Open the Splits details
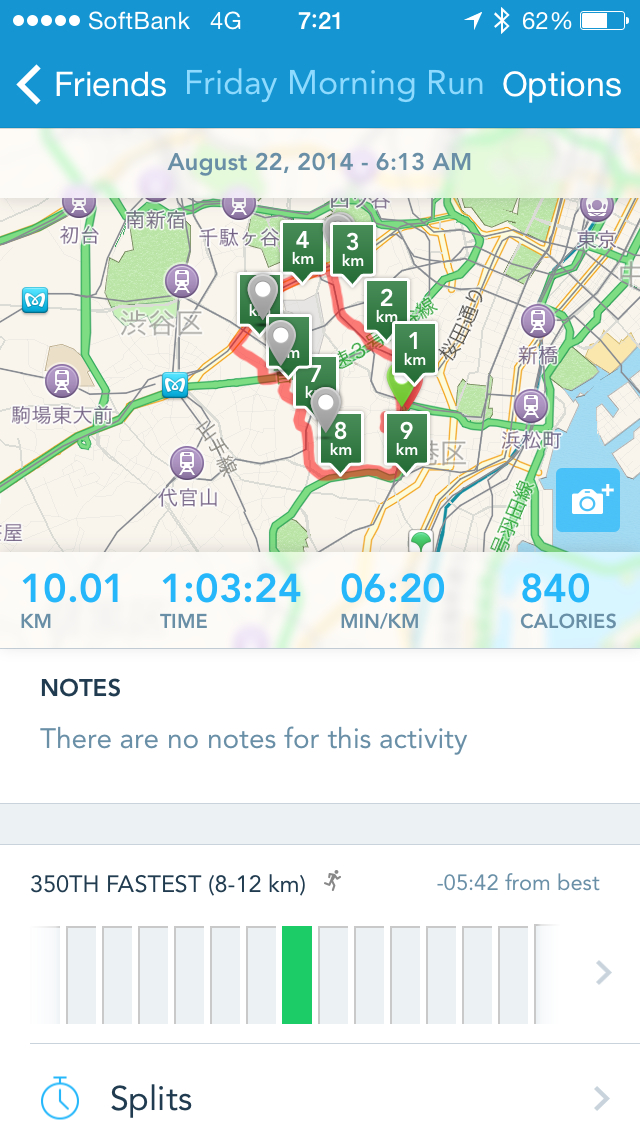This screenshot has height=1136, width=640. pos(320,1099)
